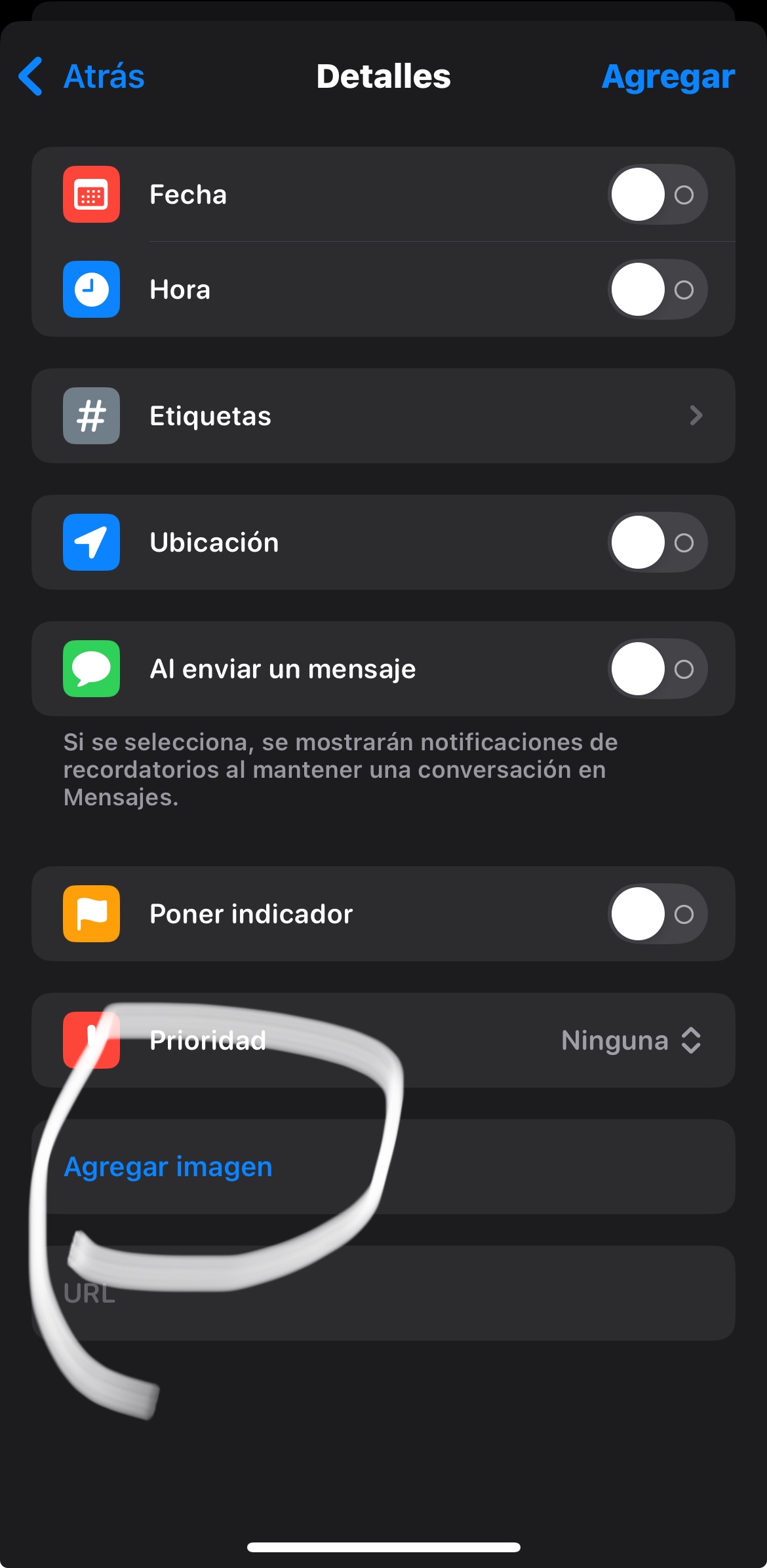
Task: Toggle Ubicación on
Action: (657, 543)
